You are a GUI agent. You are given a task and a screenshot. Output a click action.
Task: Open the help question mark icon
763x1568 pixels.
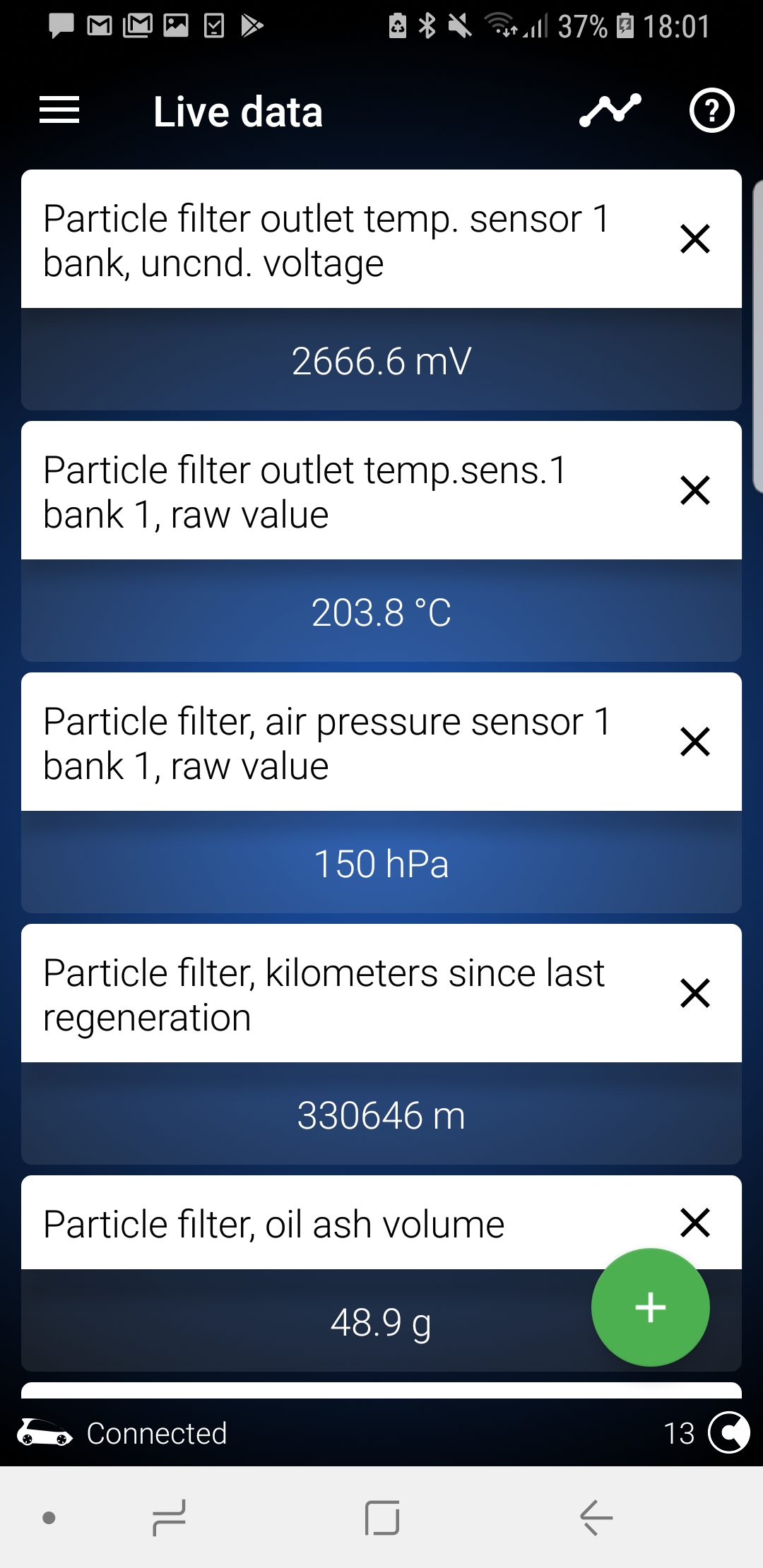(x=711, y=110)
